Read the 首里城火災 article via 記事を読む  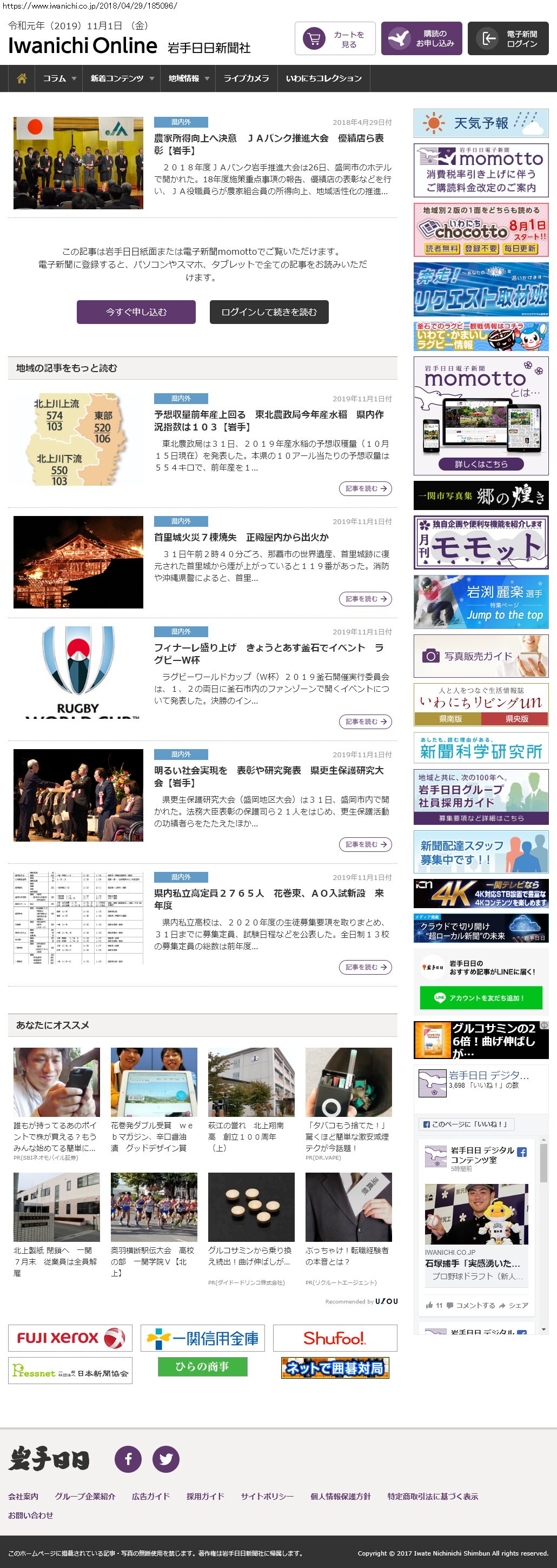click(364, 599)
